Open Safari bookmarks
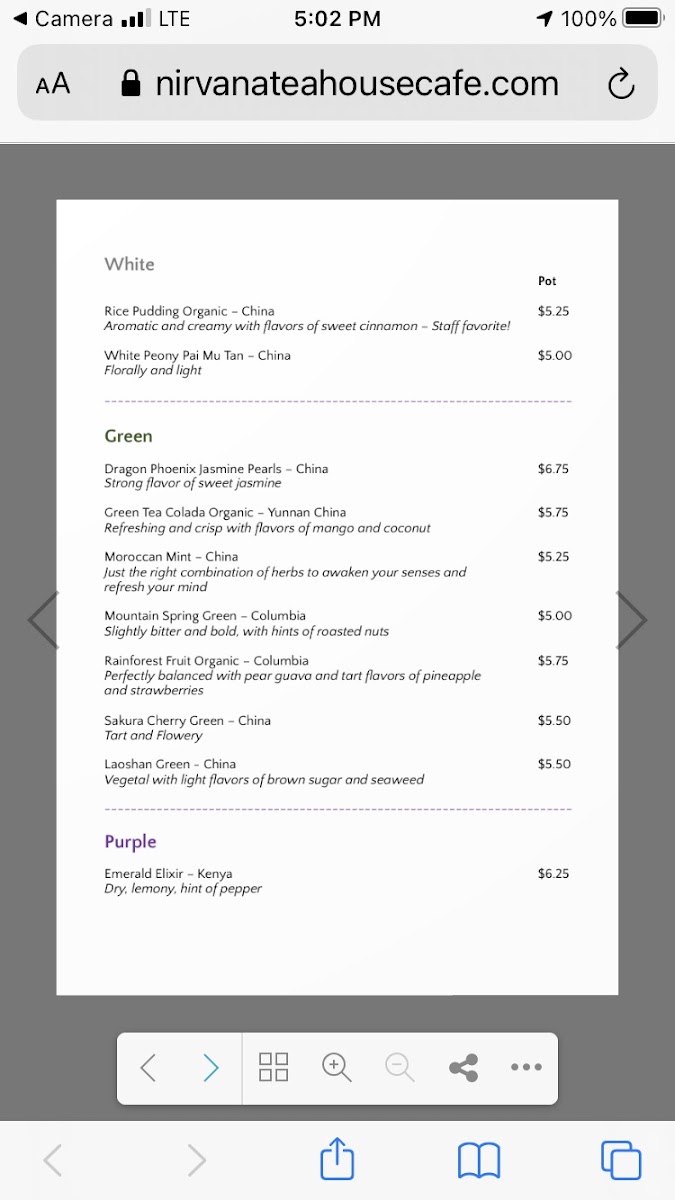The image size is (675, 1200). tap(479, 1160)
